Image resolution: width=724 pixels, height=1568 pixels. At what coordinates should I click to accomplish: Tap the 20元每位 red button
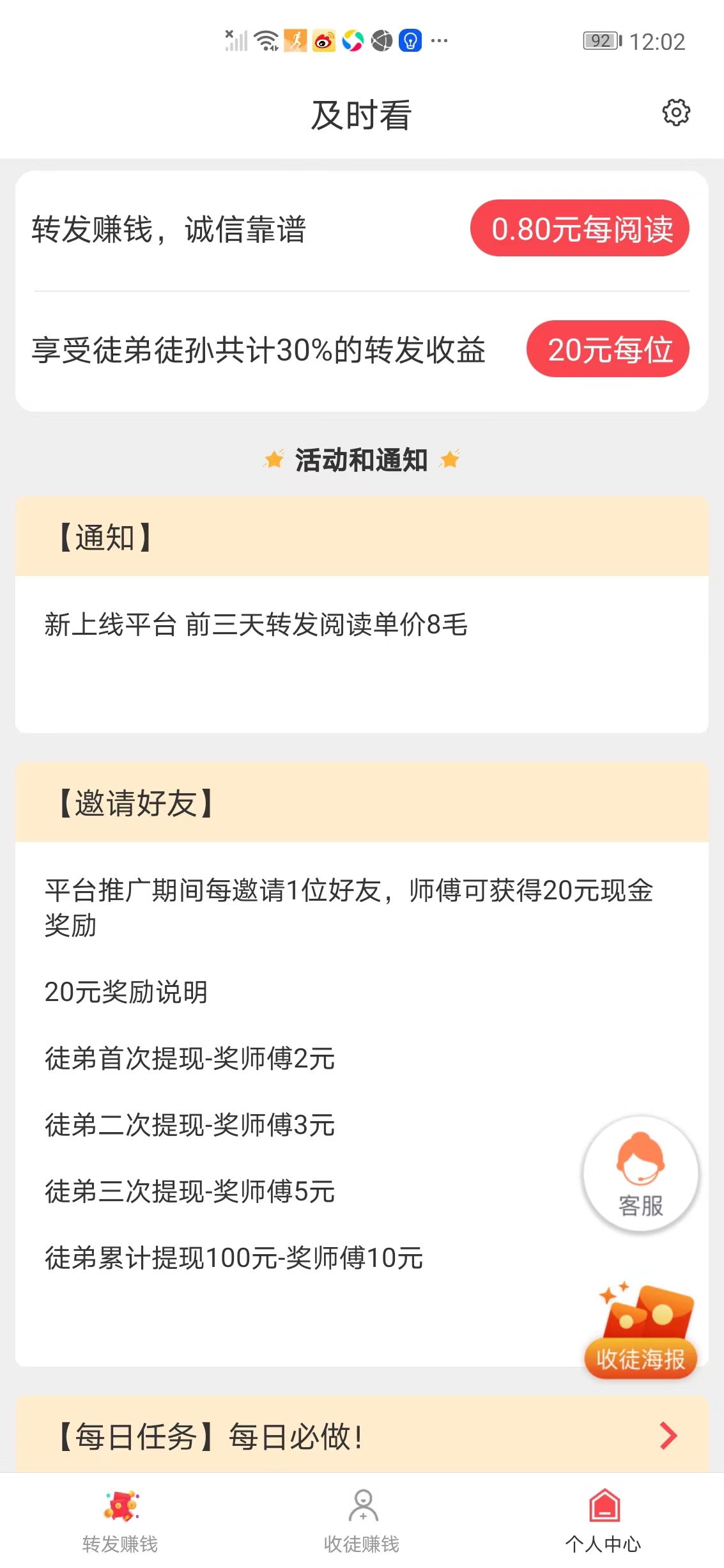tap(606, 350)
